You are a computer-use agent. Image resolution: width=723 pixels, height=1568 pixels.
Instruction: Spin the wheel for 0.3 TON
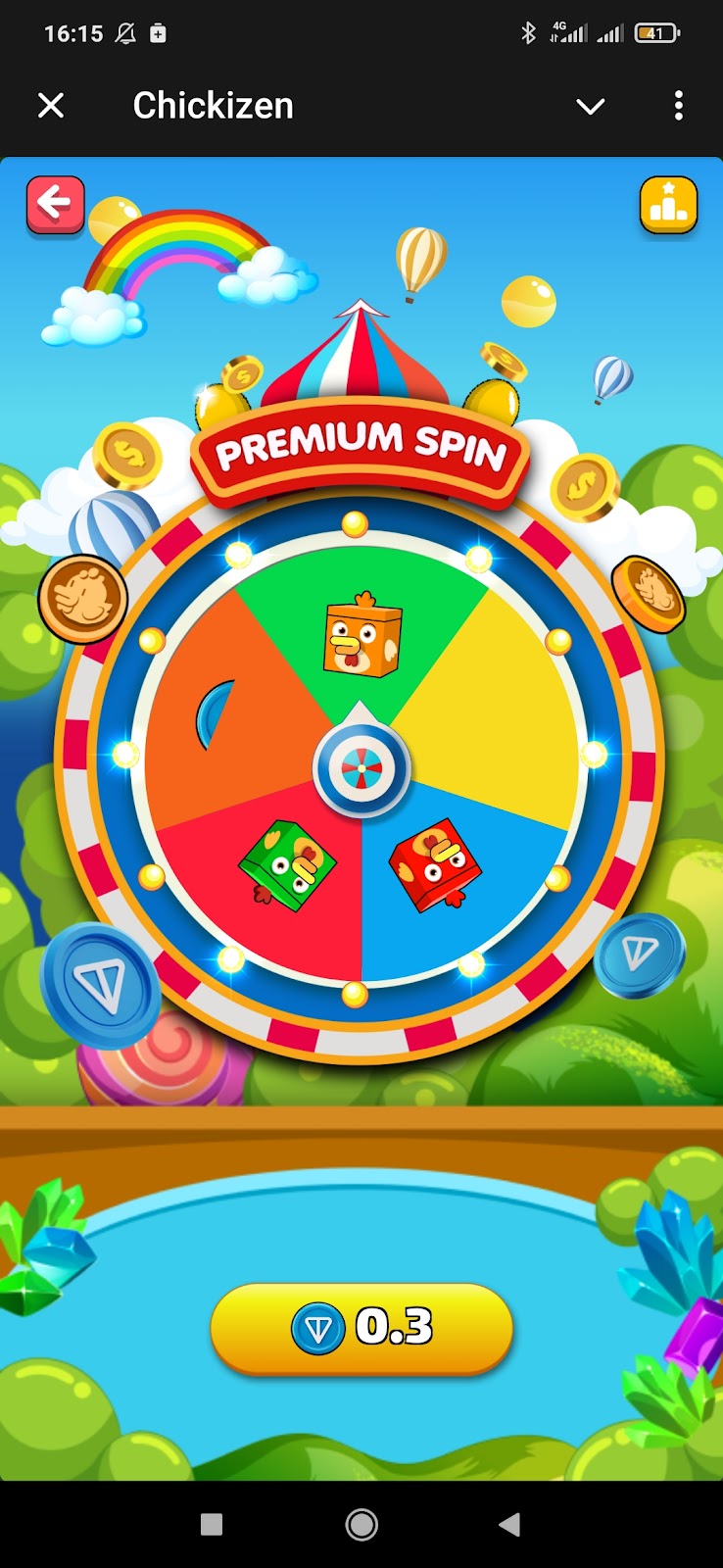pyautogui.click(x=361, y=1328)
